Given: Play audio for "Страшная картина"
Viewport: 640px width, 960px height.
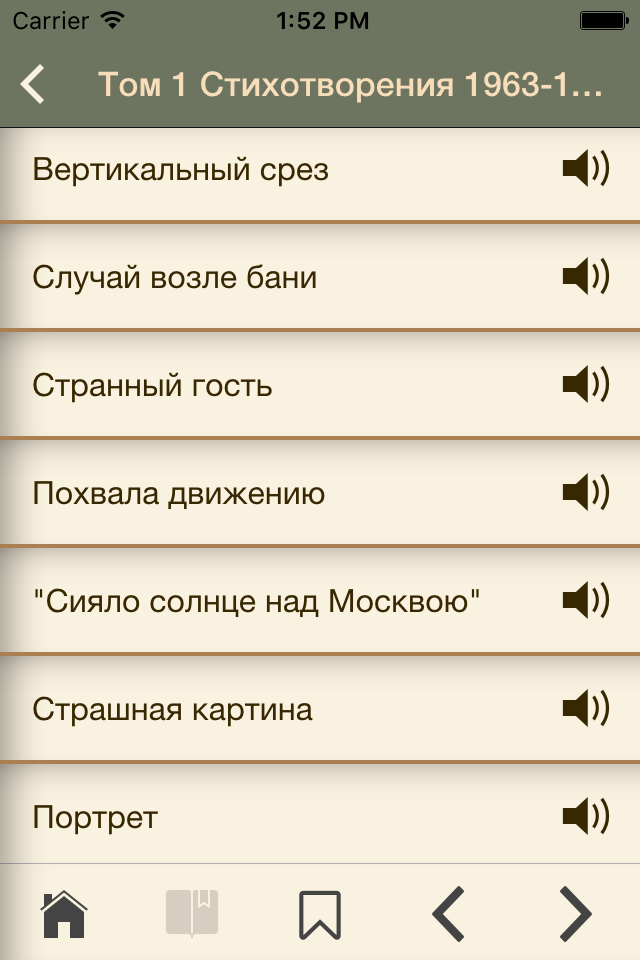Looking at the screenshot, I should (586, 709).
